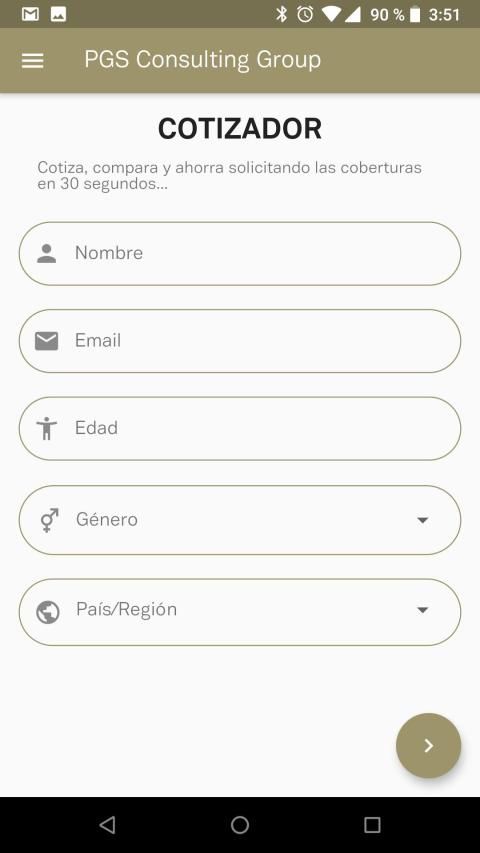
Task: Select the Edad field
Action: (x=240, y=429)
